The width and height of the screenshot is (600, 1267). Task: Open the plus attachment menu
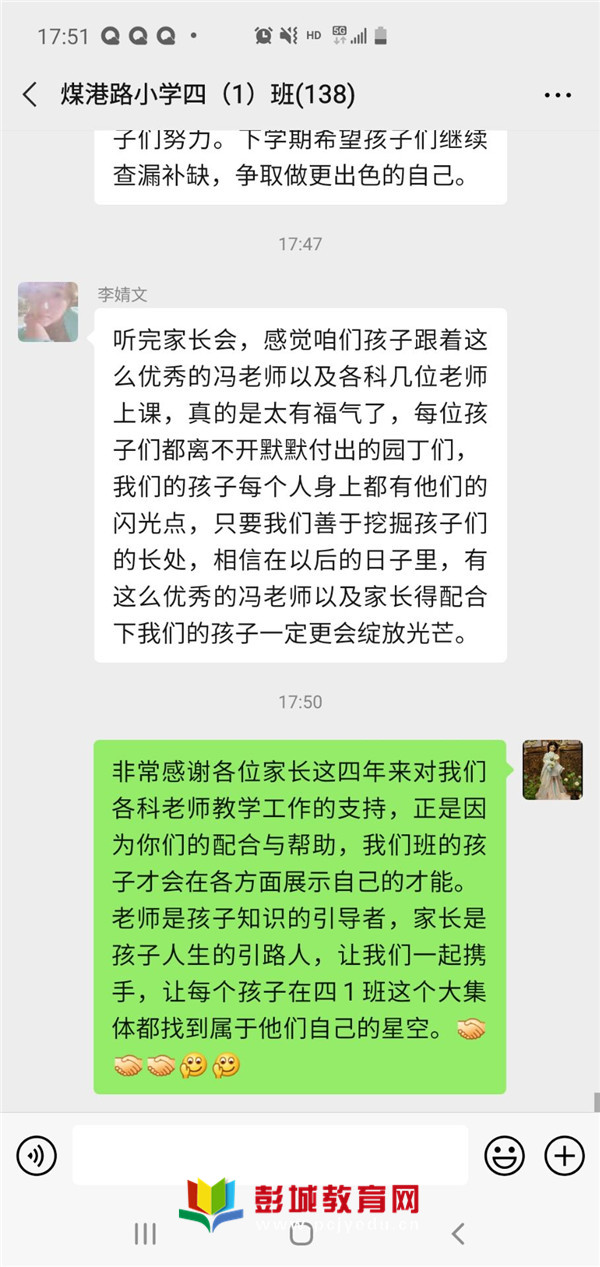tap(564, 1156)
